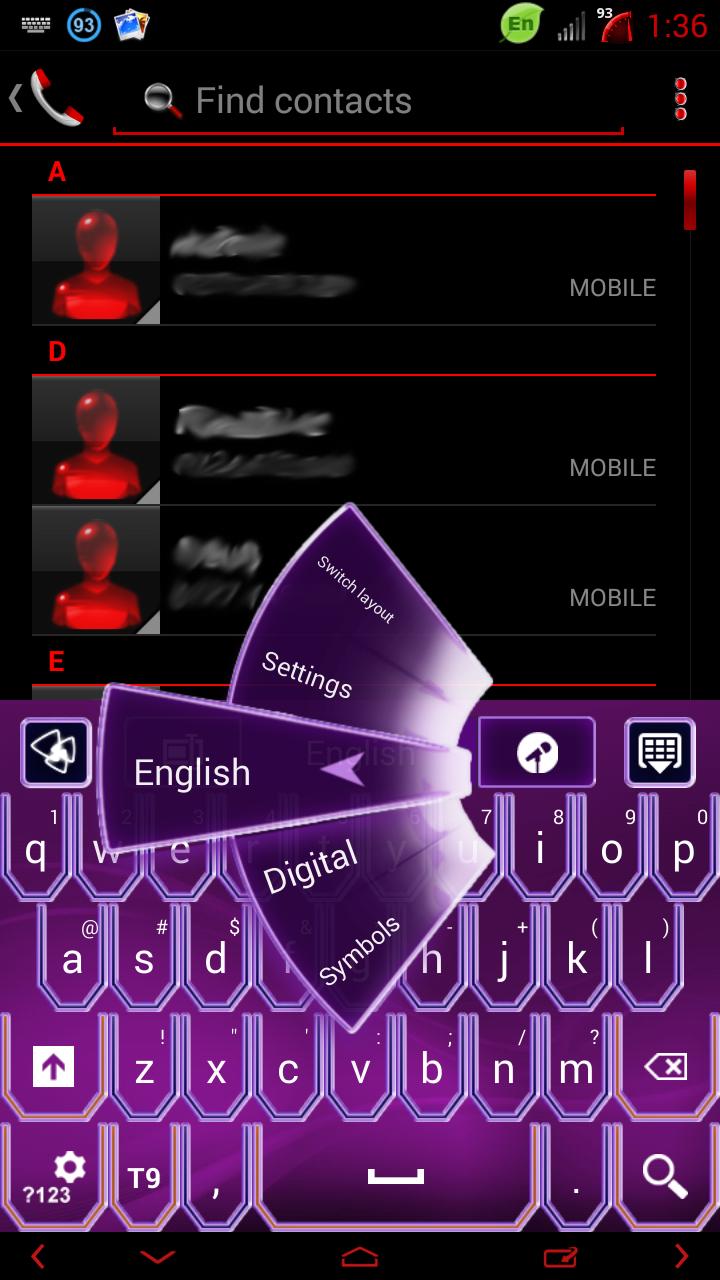Go to home screen from navigation bar
The height and width of the screenshot is (1280, 720).
pos(360,1256)
